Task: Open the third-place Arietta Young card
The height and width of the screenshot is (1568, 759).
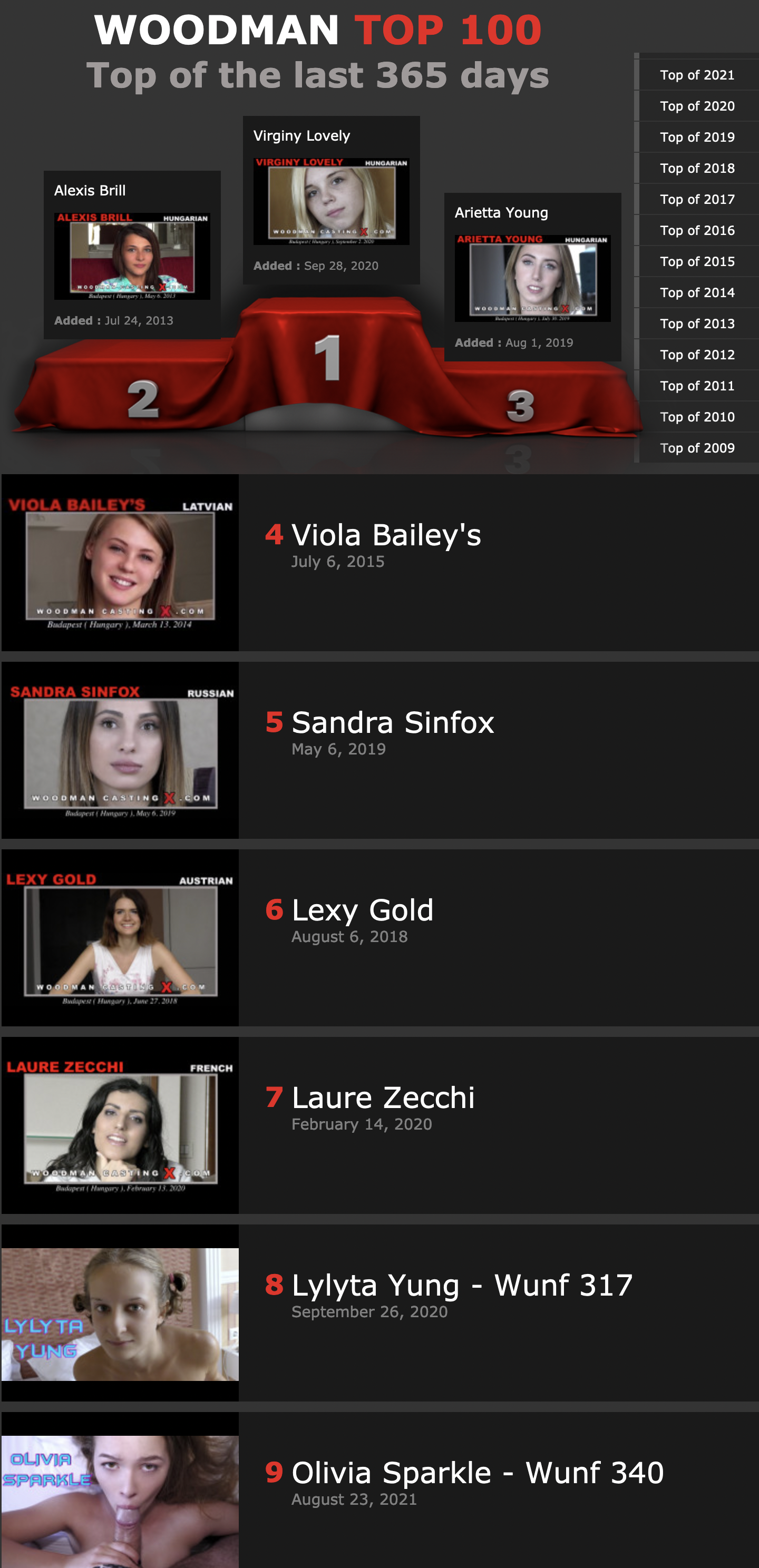Action: click(532, 278)
